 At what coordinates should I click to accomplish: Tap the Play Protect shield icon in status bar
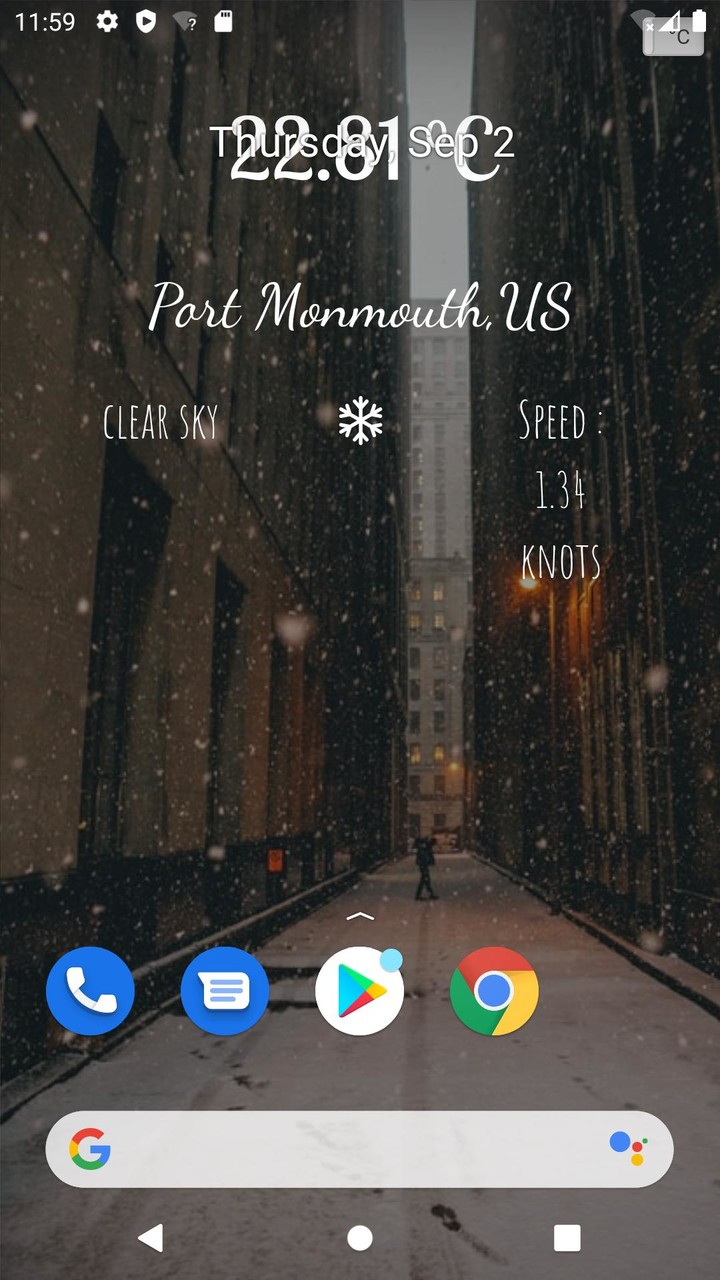[145, 20]
